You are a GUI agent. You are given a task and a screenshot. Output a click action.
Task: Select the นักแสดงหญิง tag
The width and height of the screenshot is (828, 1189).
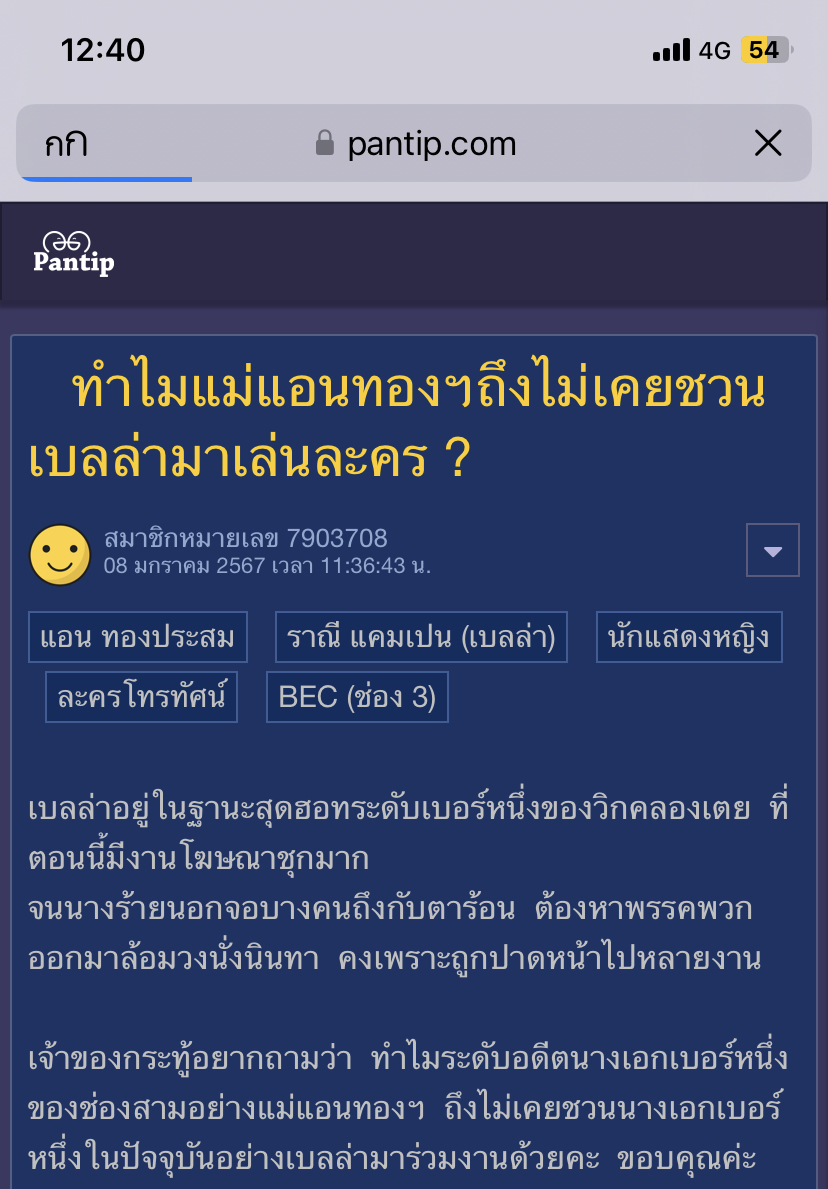[689, 637]
